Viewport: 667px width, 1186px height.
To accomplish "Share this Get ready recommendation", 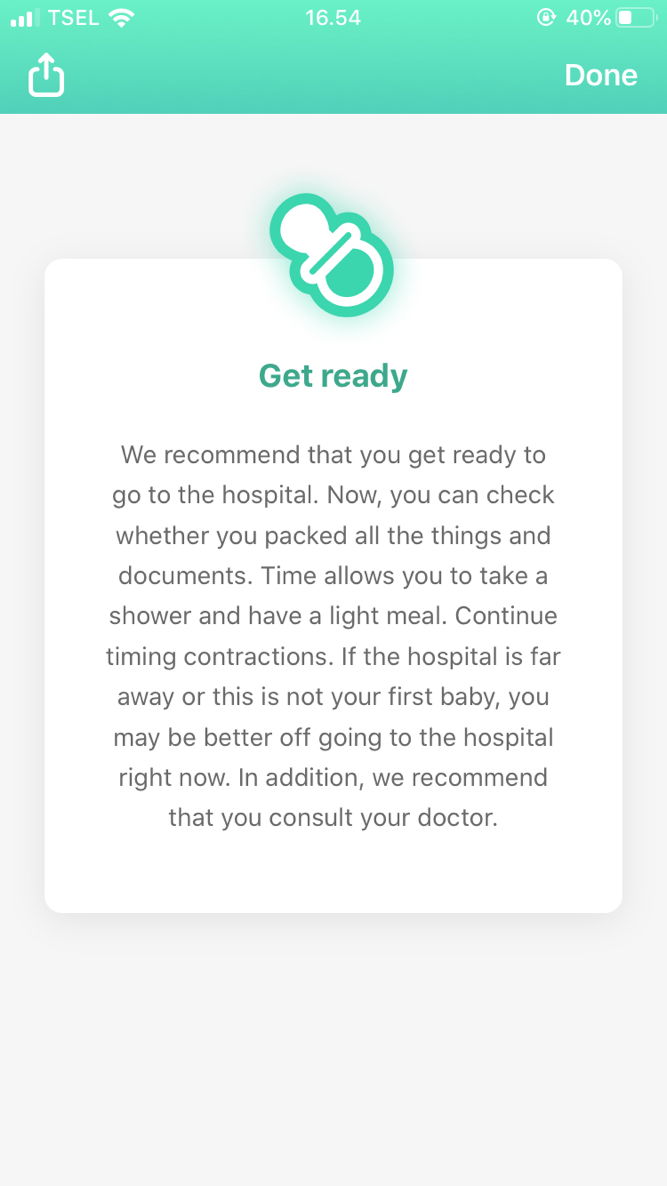I will [x=46, y=75].
